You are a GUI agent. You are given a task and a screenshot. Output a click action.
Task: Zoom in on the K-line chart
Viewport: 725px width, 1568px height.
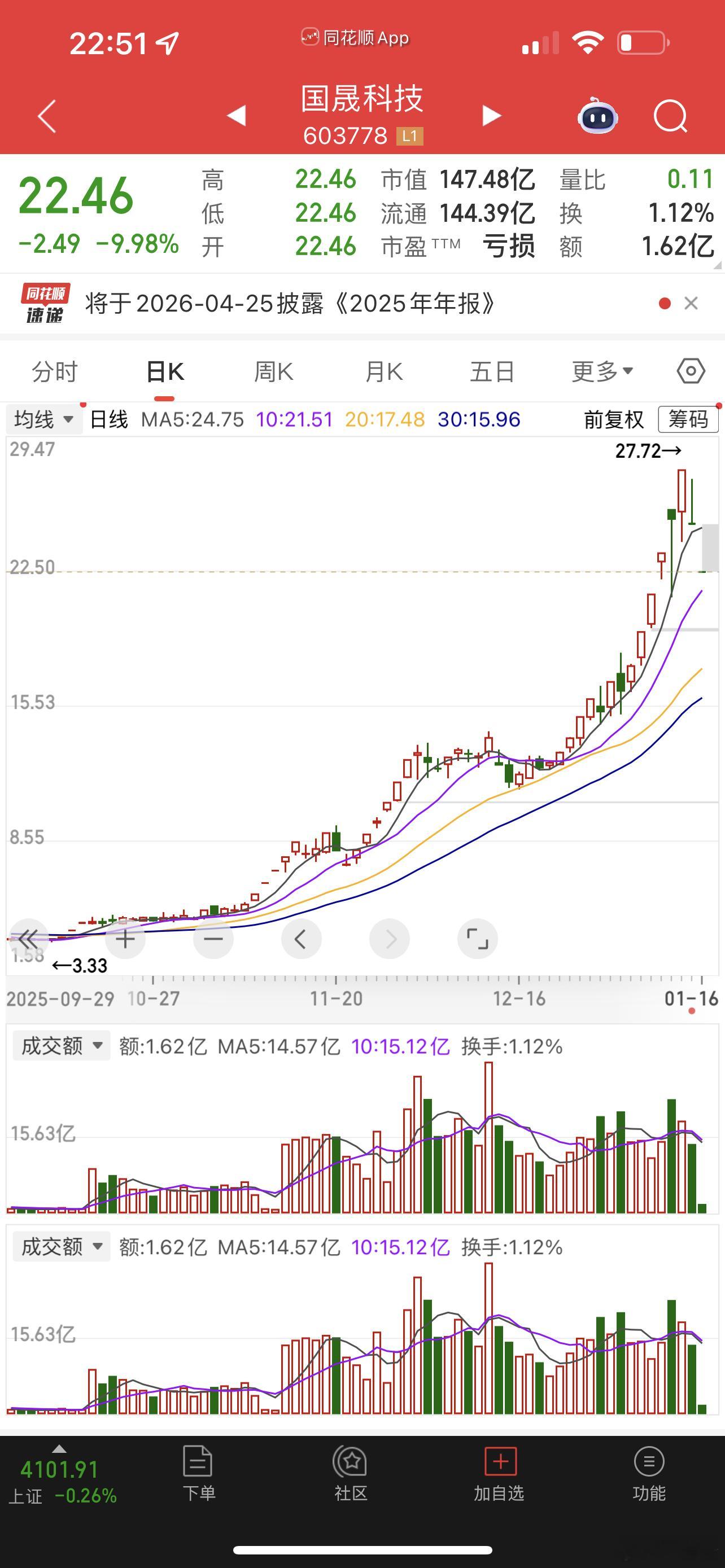pos(125,939)
